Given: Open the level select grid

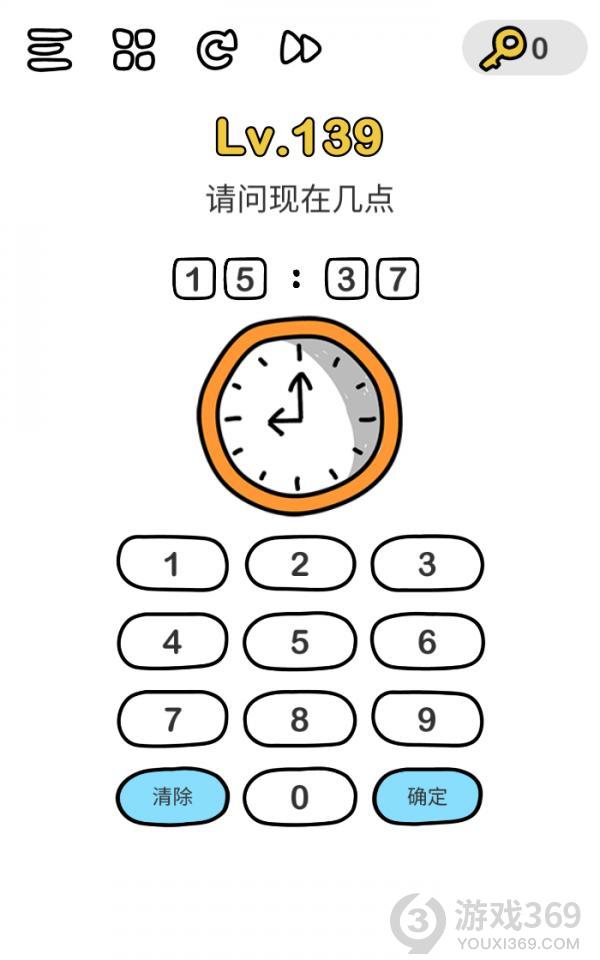Looking at the screenshot, I should click(x=134, y=50).
